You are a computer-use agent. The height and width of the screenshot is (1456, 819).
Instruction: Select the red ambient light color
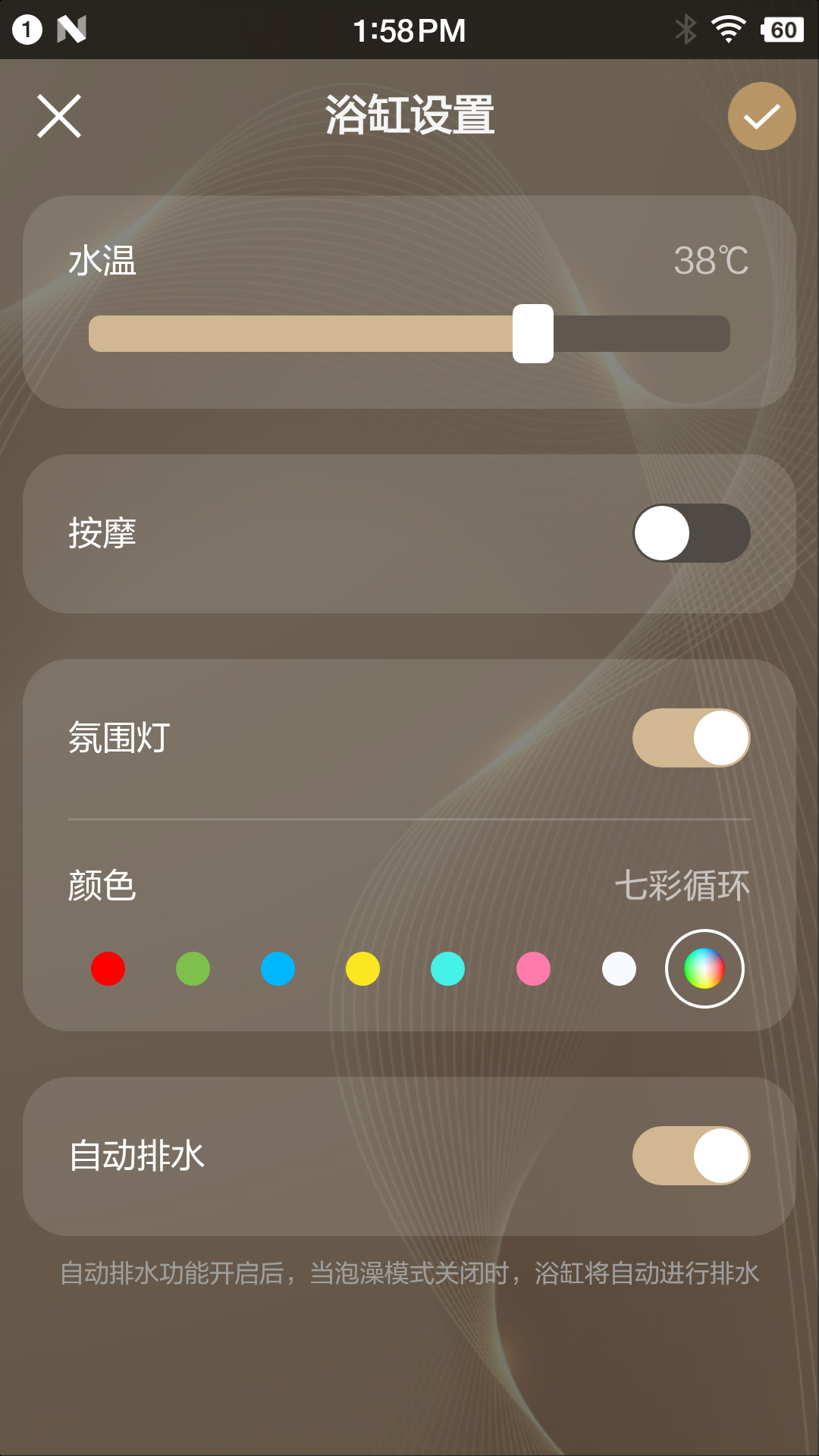[108, 968]
